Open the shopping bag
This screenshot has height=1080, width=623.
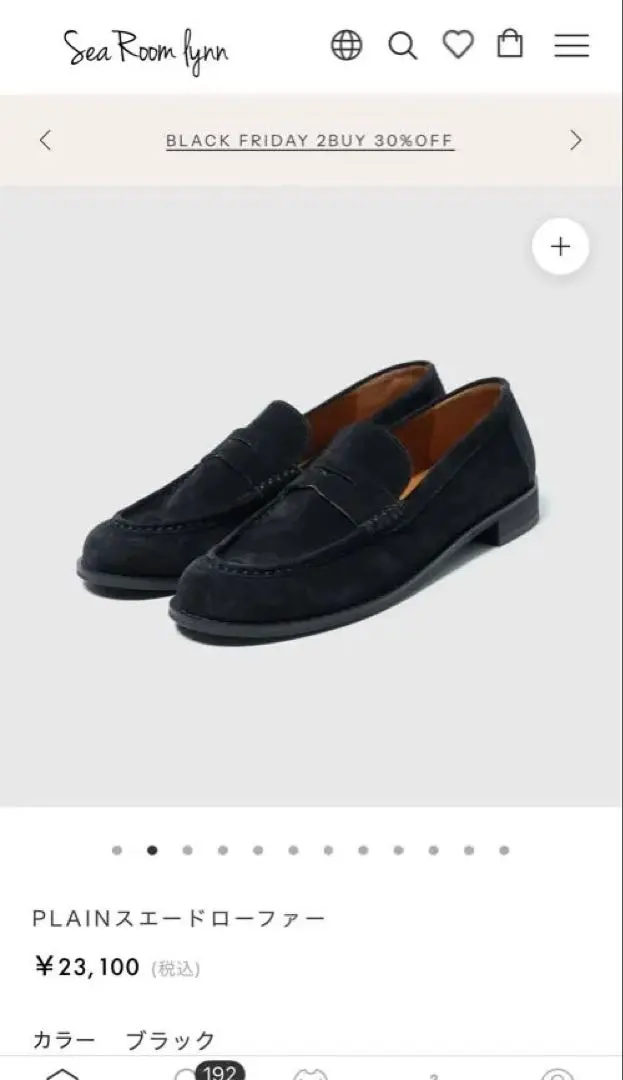(x=510, y=44)
